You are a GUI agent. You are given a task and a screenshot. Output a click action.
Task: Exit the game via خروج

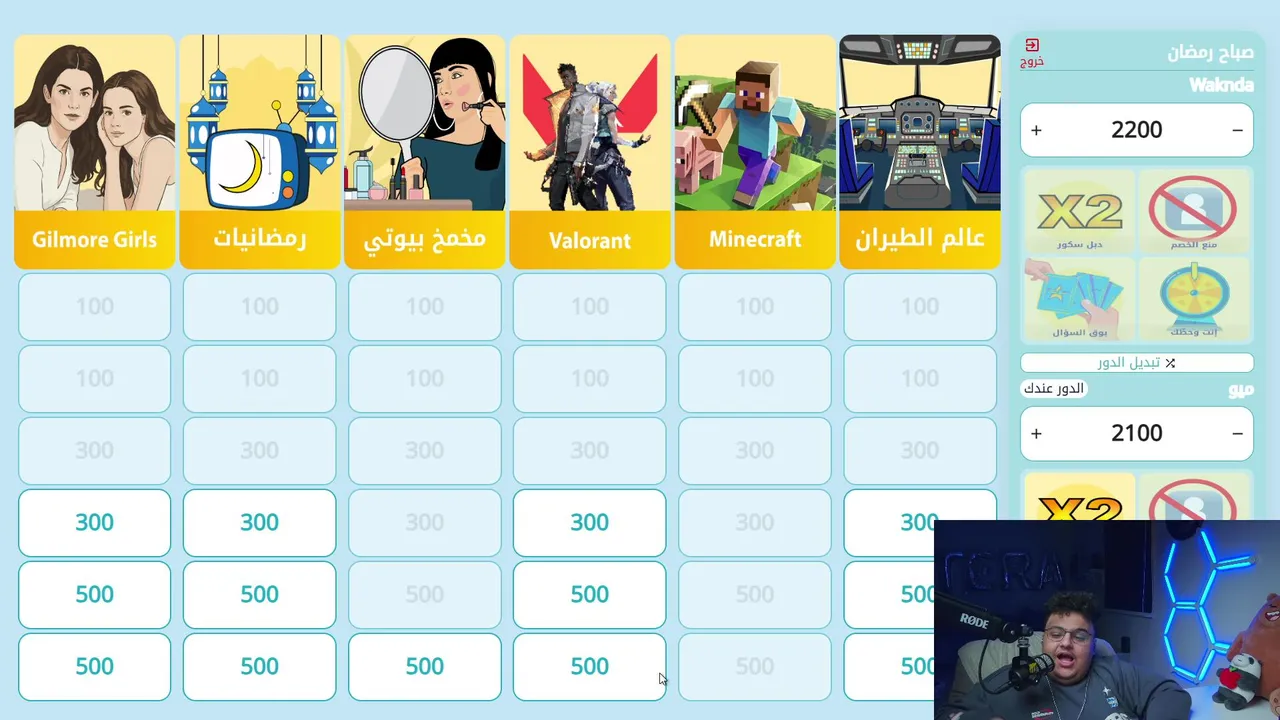point(1032,52)
